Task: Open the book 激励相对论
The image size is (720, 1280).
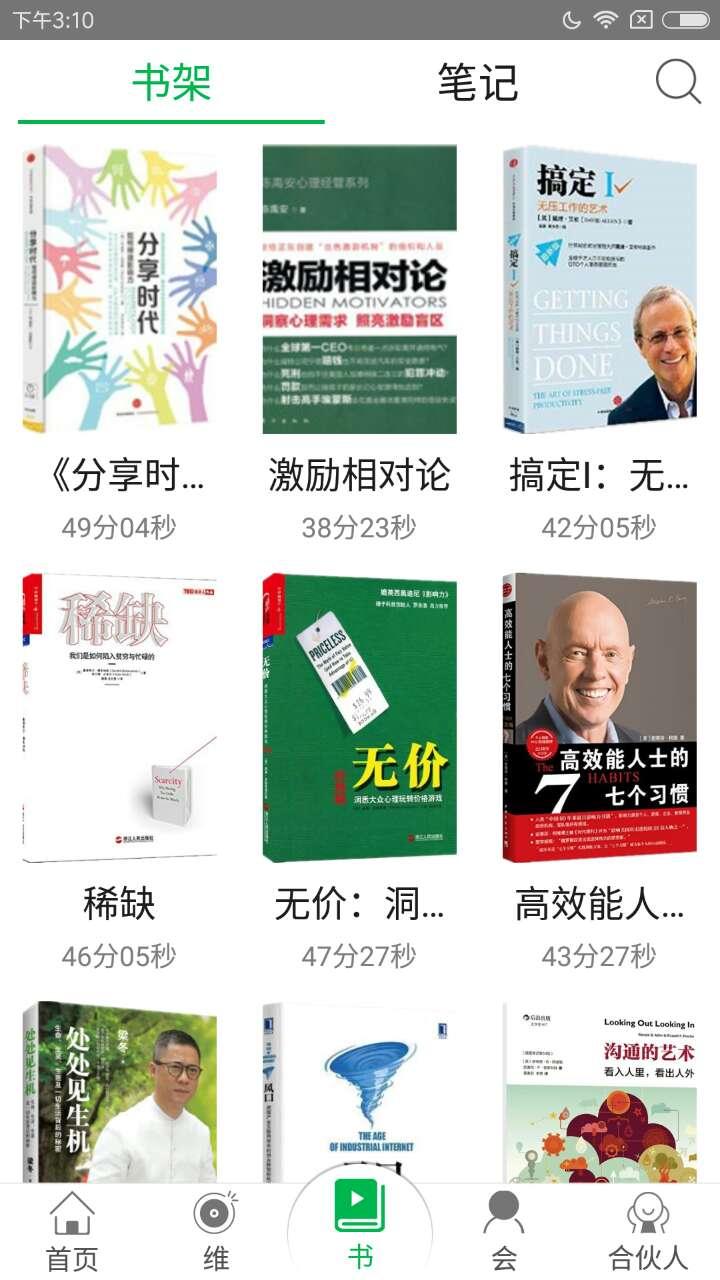Action: tap(360, 290)
